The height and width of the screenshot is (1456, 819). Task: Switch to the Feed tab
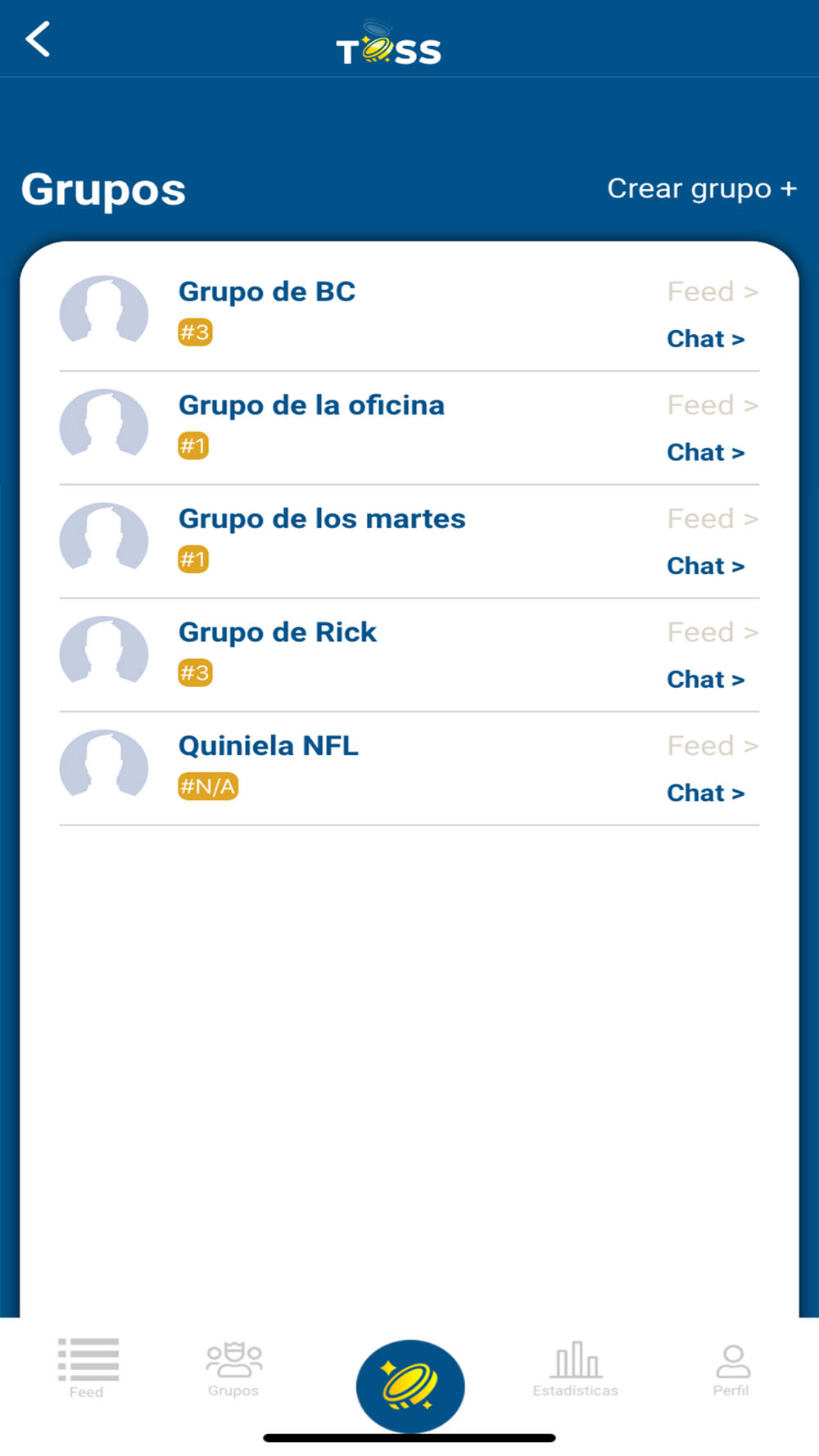click(x=88, y=1368)
